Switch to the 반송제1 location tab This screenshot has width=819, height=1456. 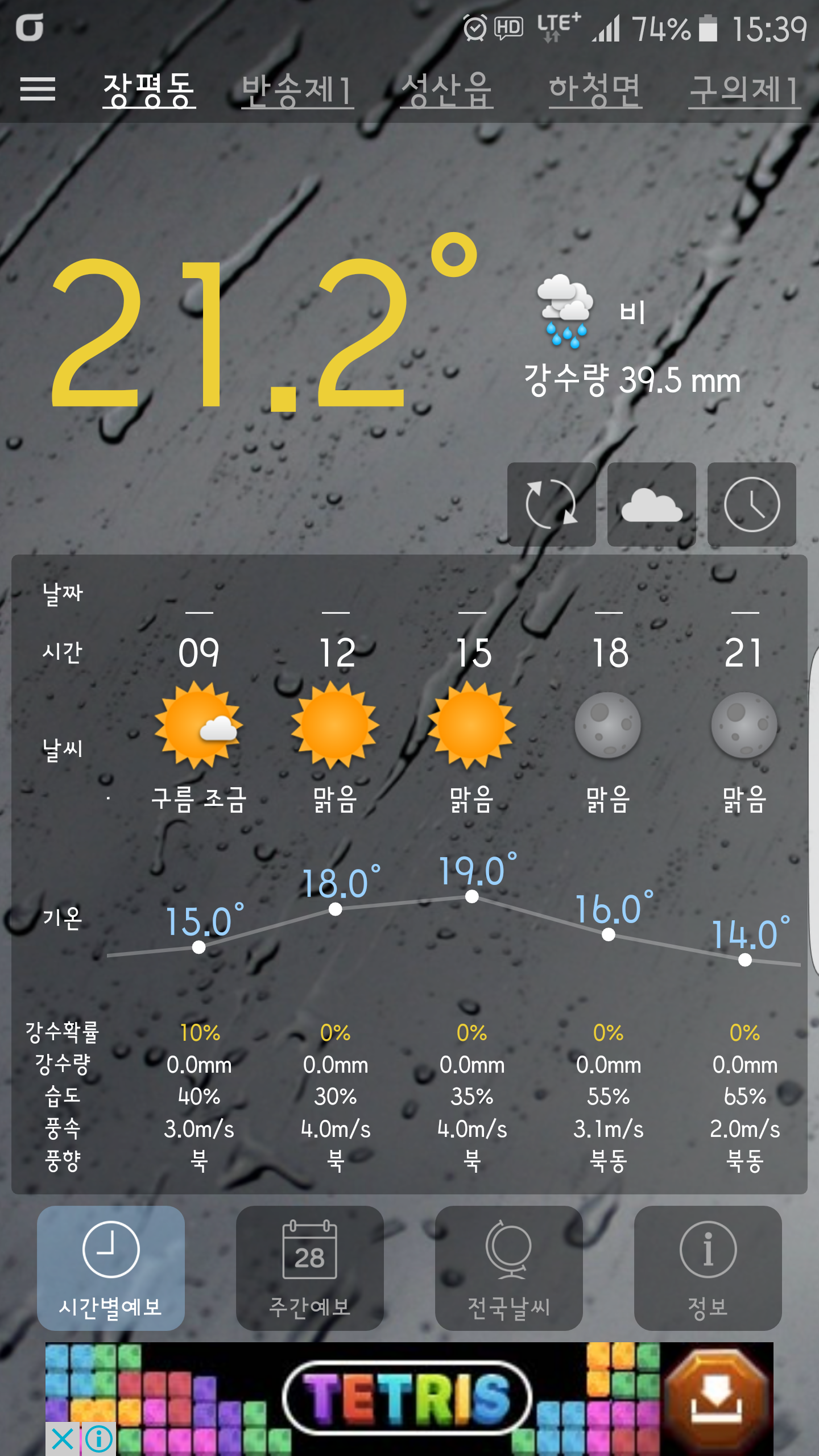click(x=297, y=90)
